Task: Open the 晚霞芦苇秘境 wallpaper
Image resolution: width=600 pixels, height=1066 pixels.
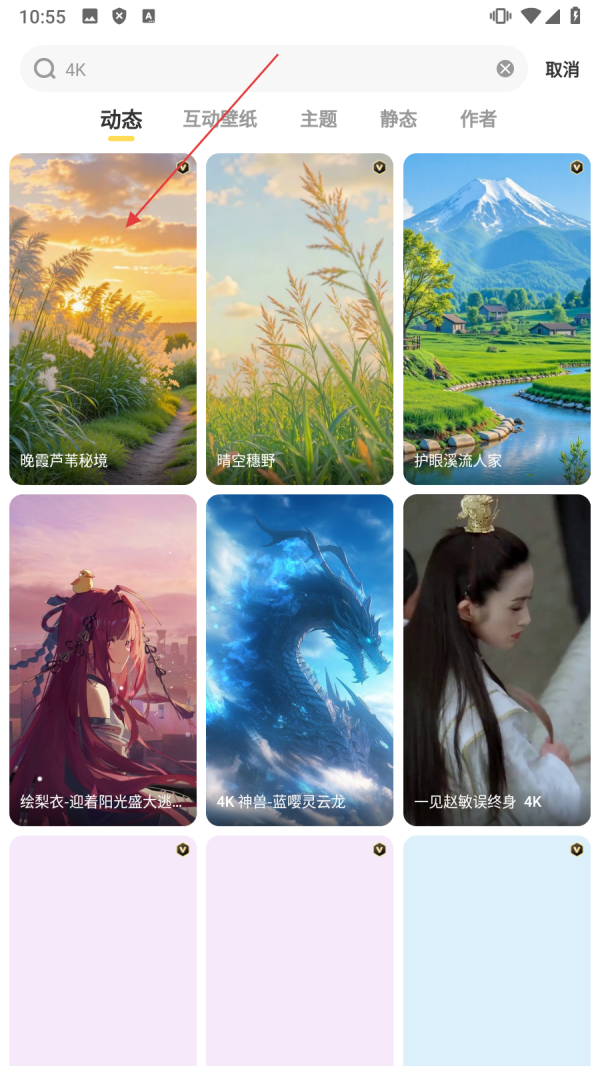Action: [x=103, y=320]
